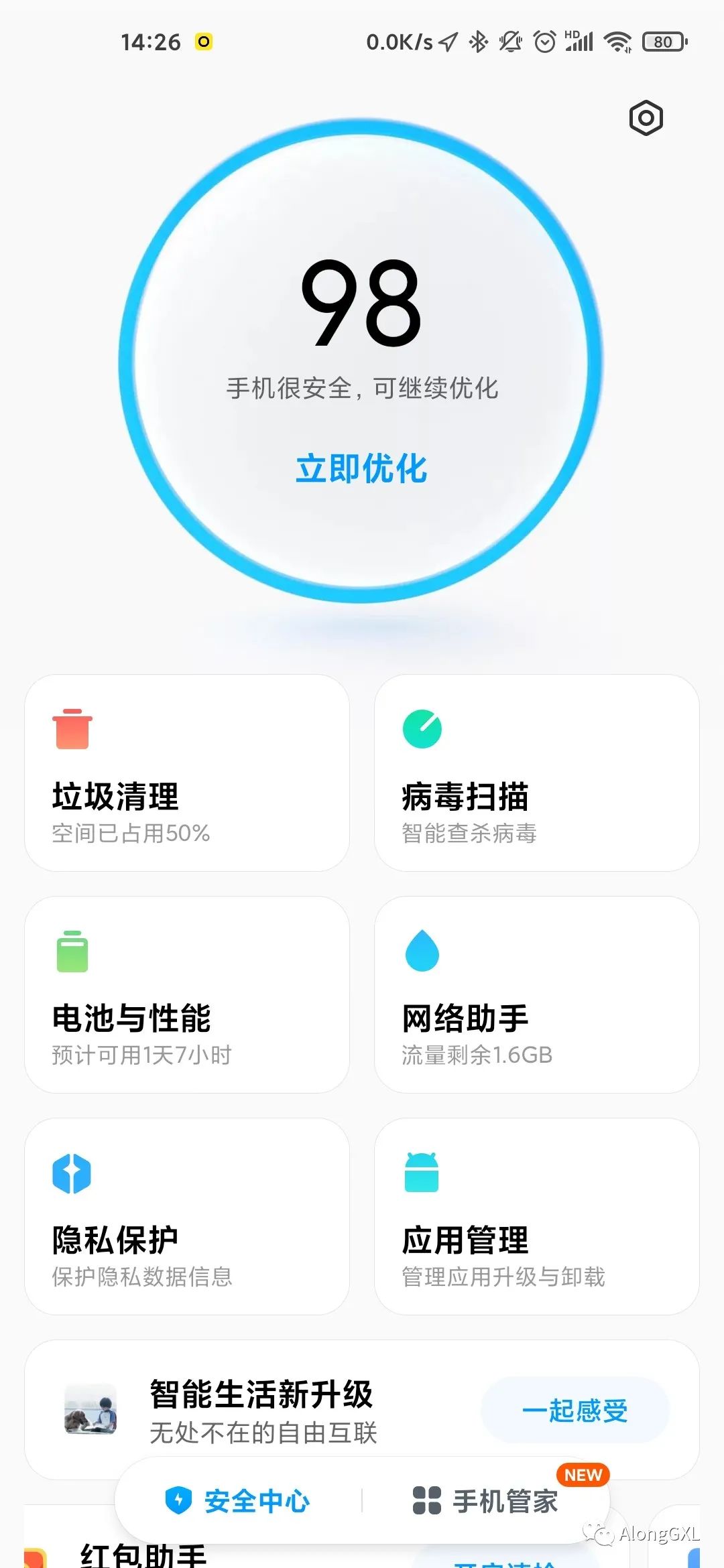The height and width of the screenshot is (1568, 724).
Task: Open the 网络助手 card
Action: (x=536, y=994)
